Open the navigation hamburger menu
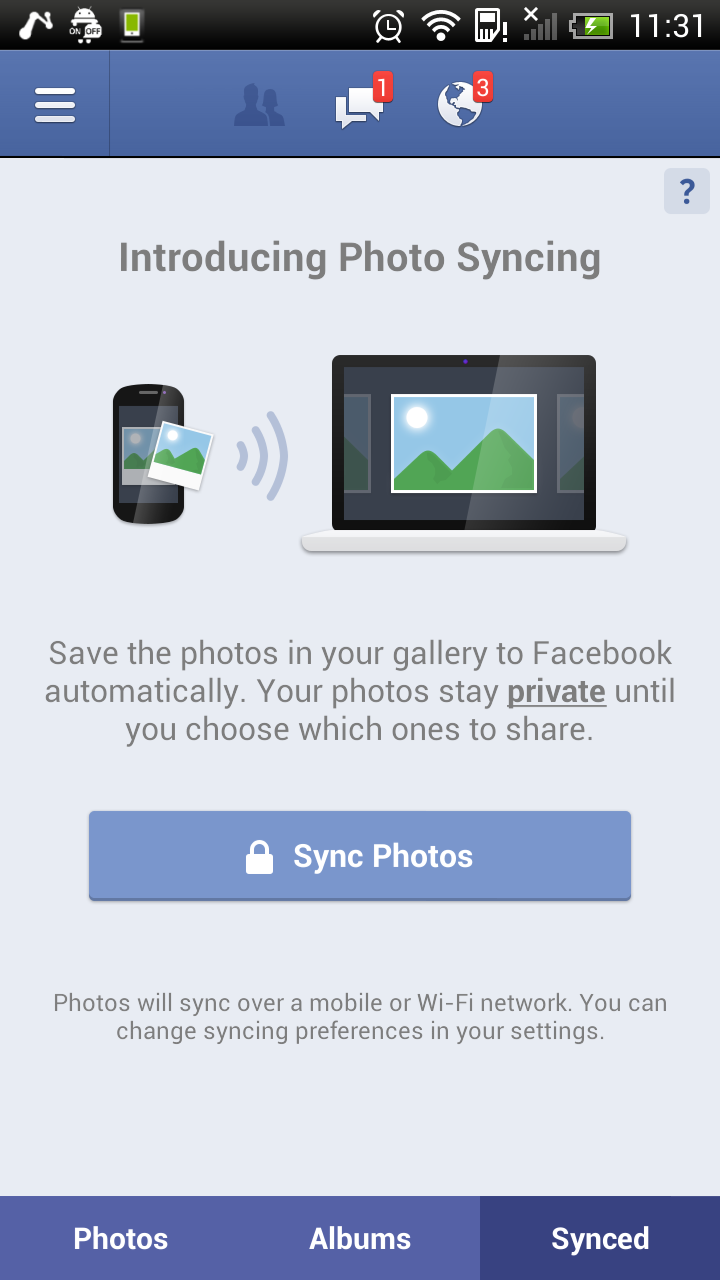 [55, 103]
